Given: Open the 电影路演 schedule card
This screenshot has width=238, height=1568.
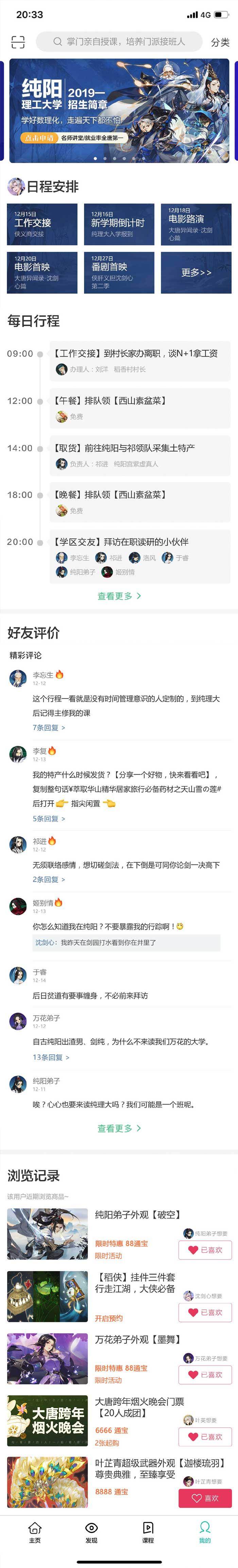Looking at the screenshot, I should pos(196,225).
